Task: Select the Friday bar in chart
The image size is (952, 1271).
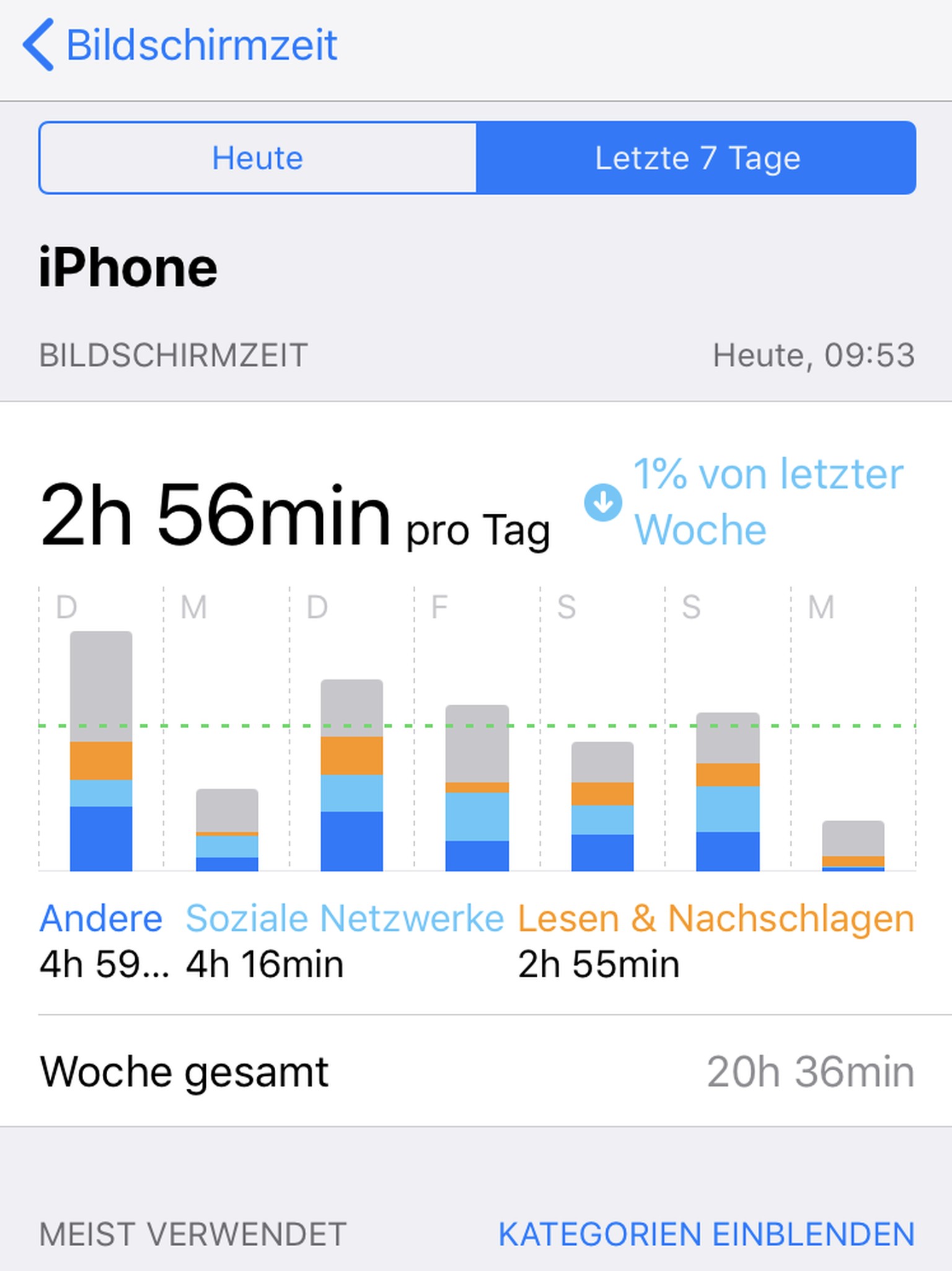Action: [477, 788]
